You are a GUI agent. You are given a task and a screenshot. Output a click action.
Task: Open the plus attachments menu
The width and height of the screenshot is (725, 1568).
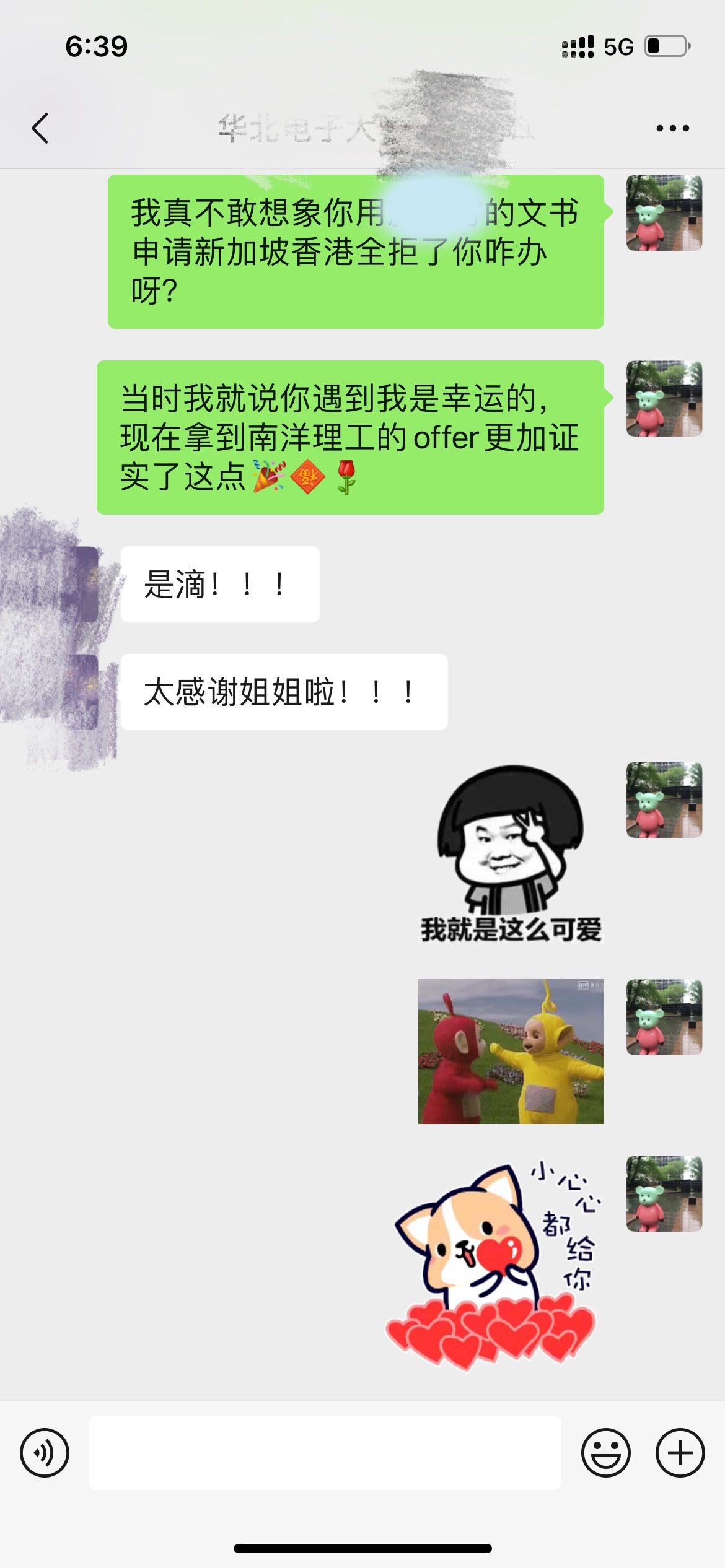tap(680, 1452)
